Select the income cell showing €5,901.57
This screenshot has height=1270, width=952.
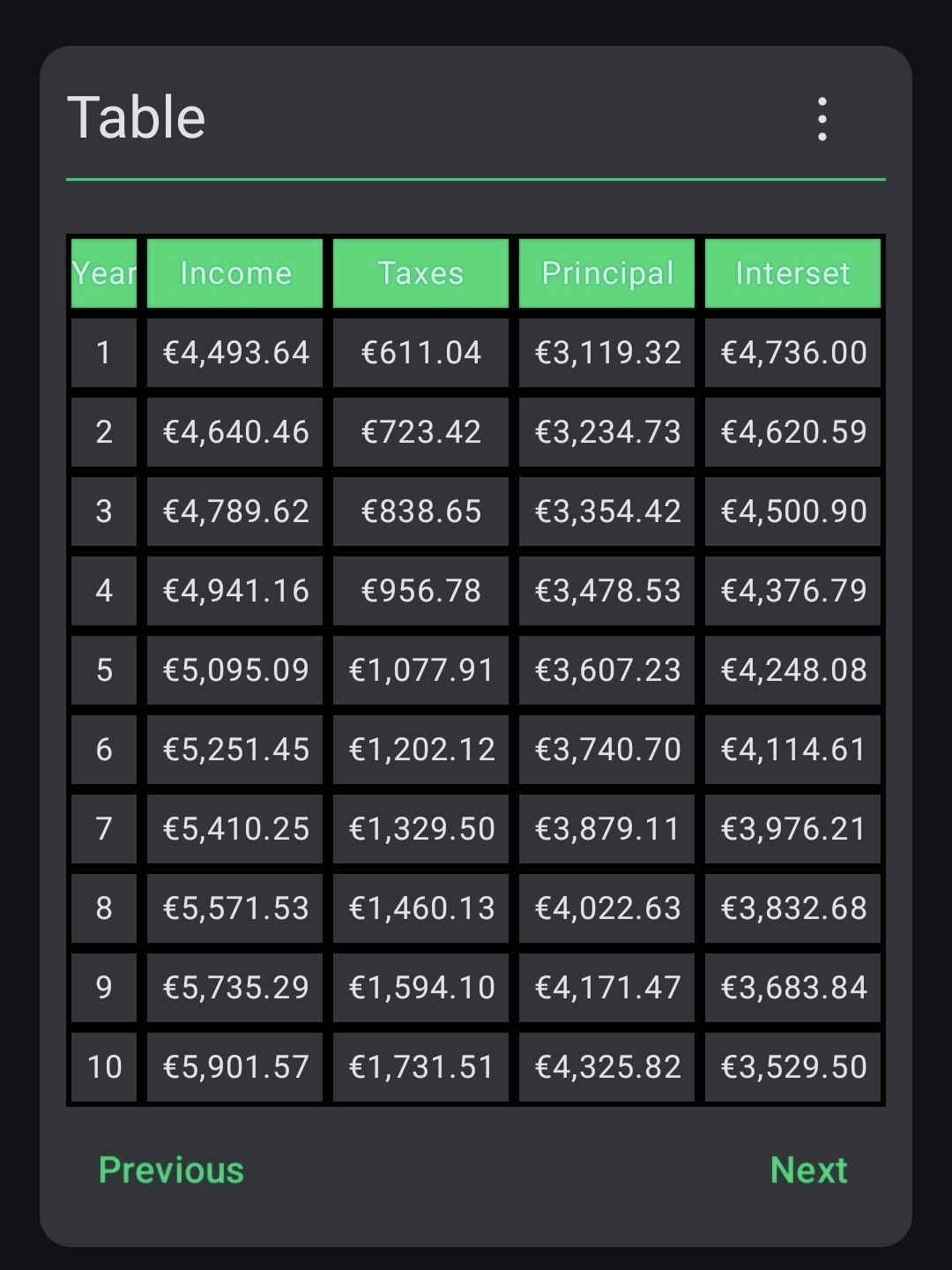point(234,1066)
